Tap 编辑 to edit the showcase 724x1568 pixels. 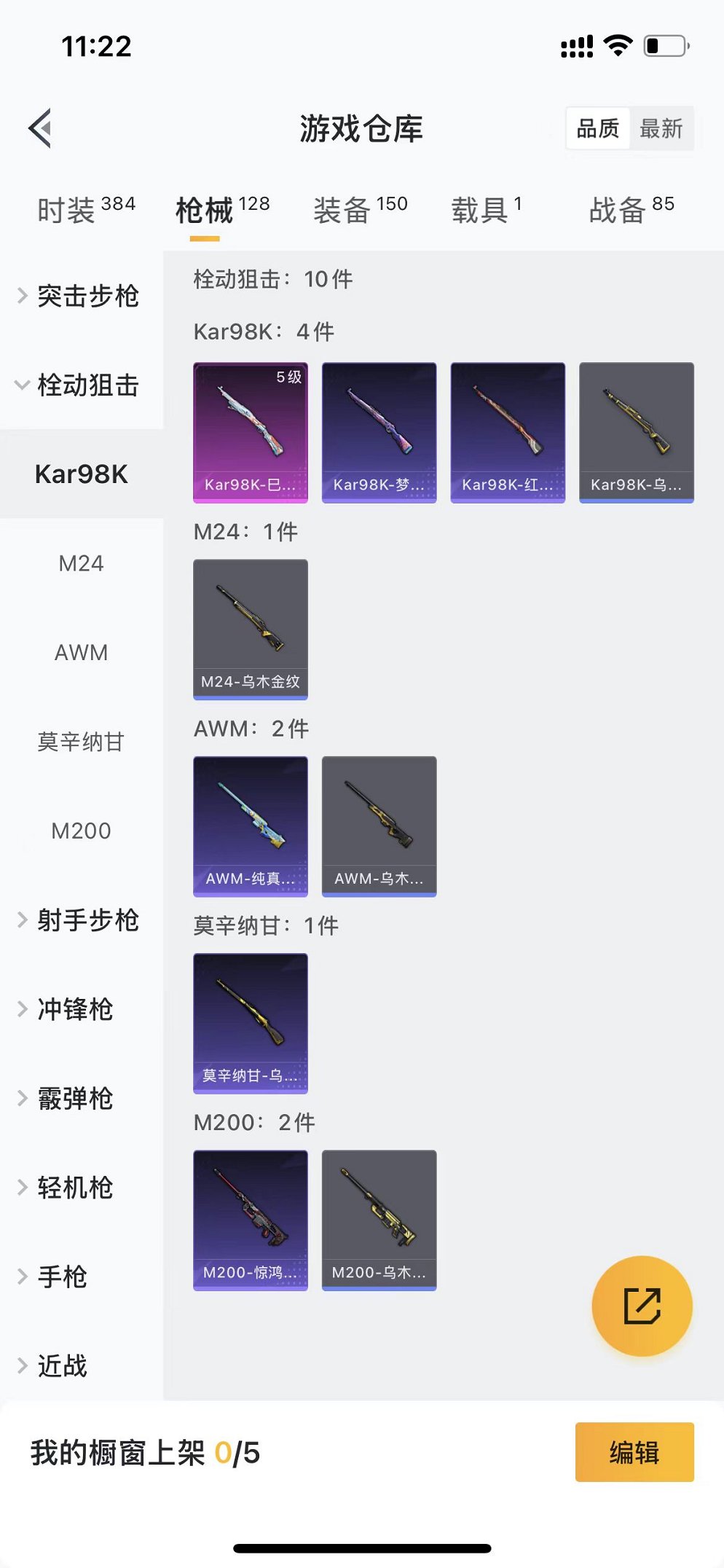pyautogui.click(x=634, y=1451)
